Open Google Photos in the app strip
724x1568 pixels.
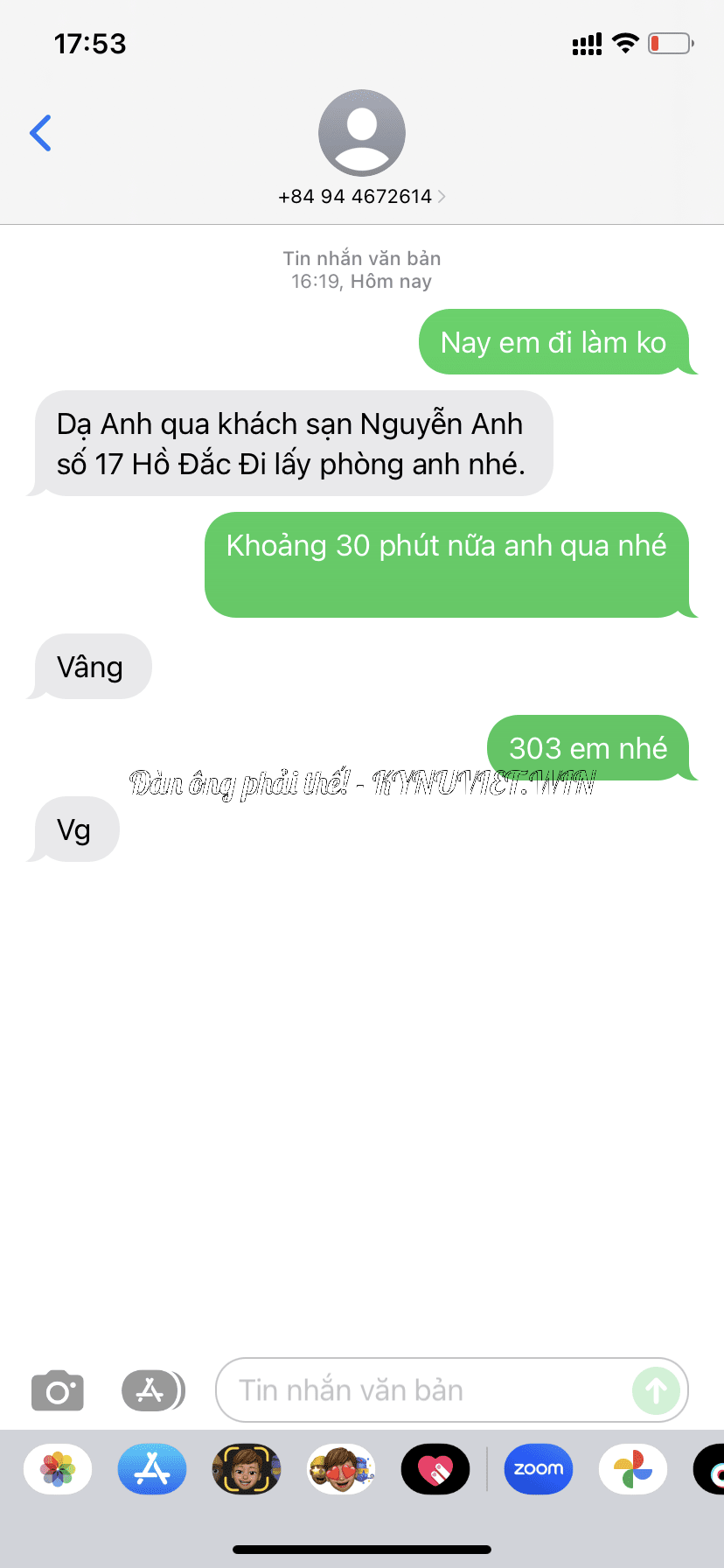[x=633, y=1469]
